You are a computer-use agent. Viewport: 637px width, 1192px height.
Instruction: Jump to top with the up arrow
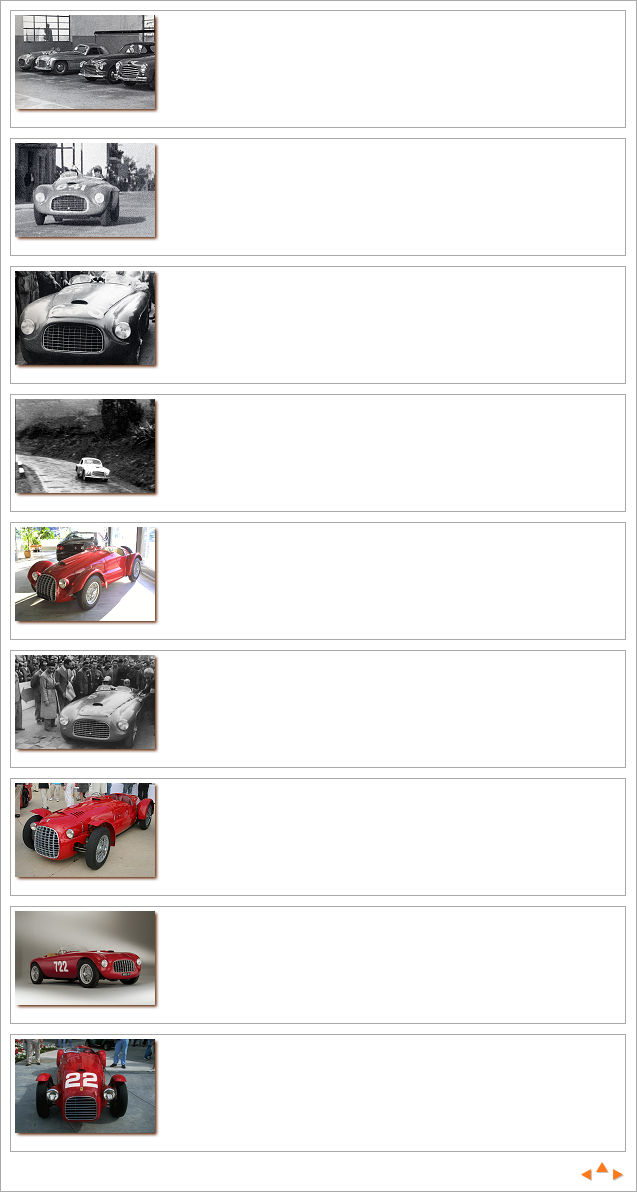(x=602, y=1167)
